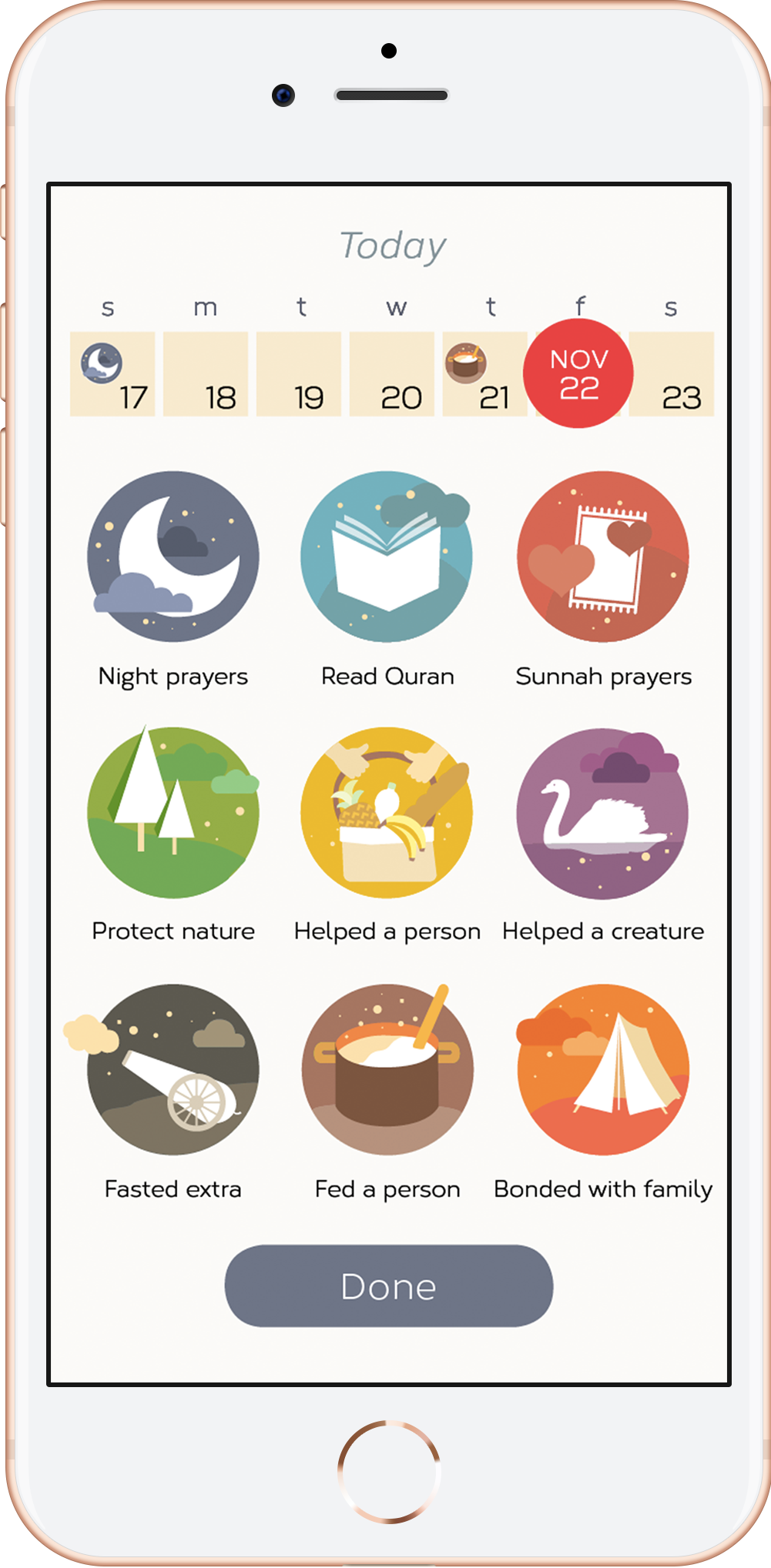Open Sunday 17 in the calendar
Viewport: 771px width, 1568px height.
pyautogui.click(x=112, y=374)
